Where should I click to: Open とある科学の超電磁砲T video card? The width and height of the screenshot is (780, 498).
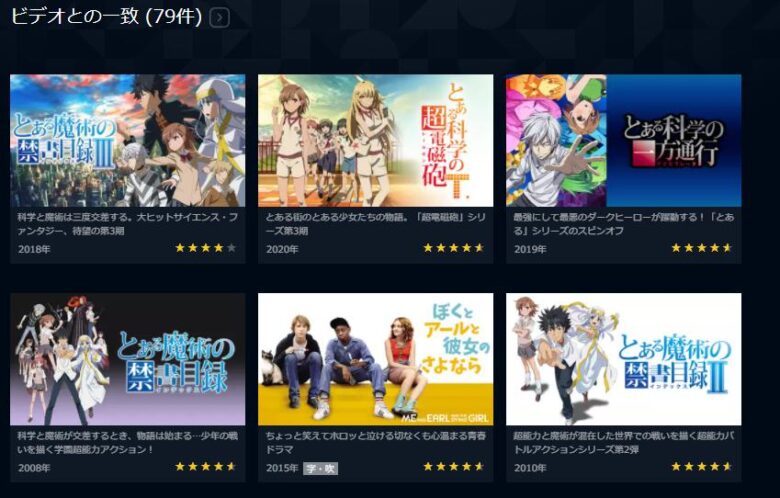(375, 141)
